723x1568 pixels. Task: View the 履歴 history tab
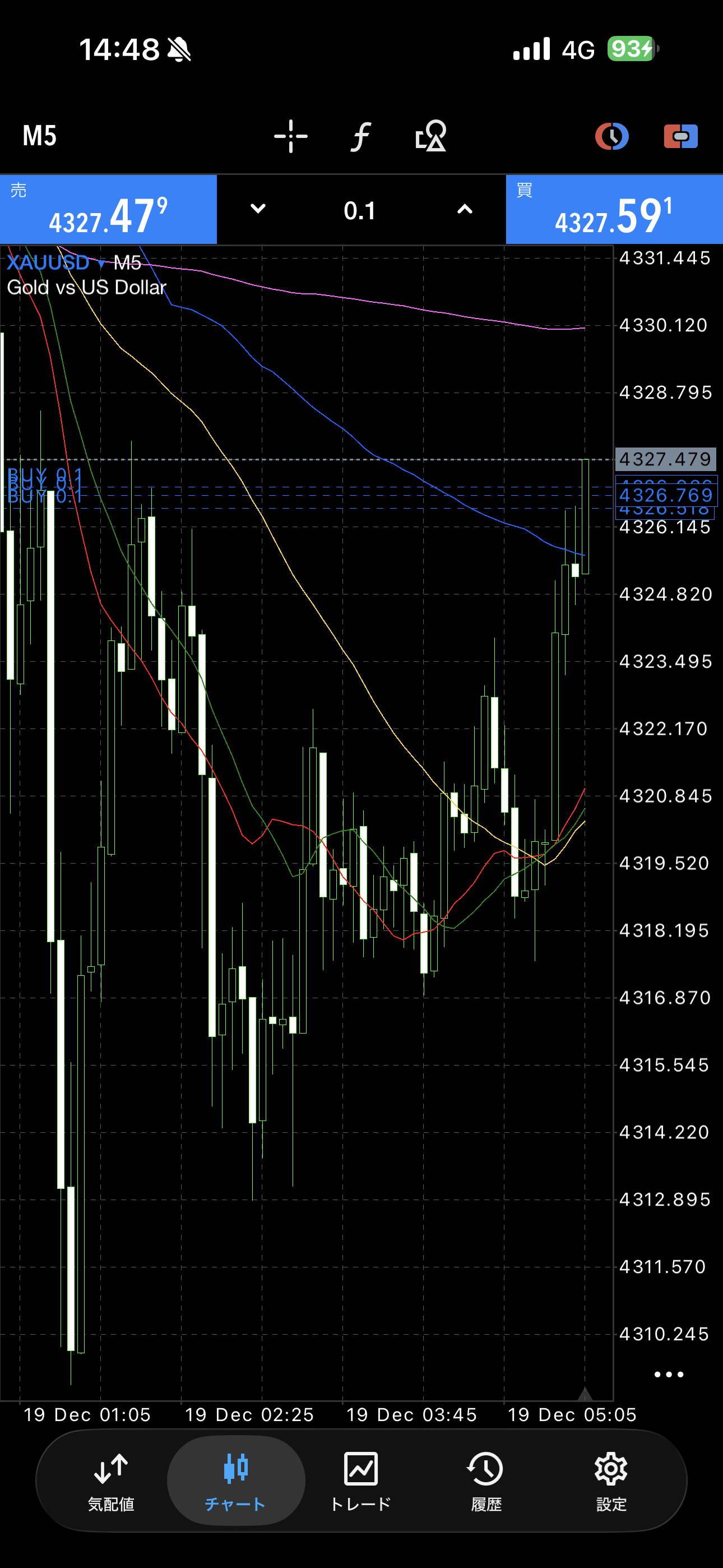coord(486,1481)
